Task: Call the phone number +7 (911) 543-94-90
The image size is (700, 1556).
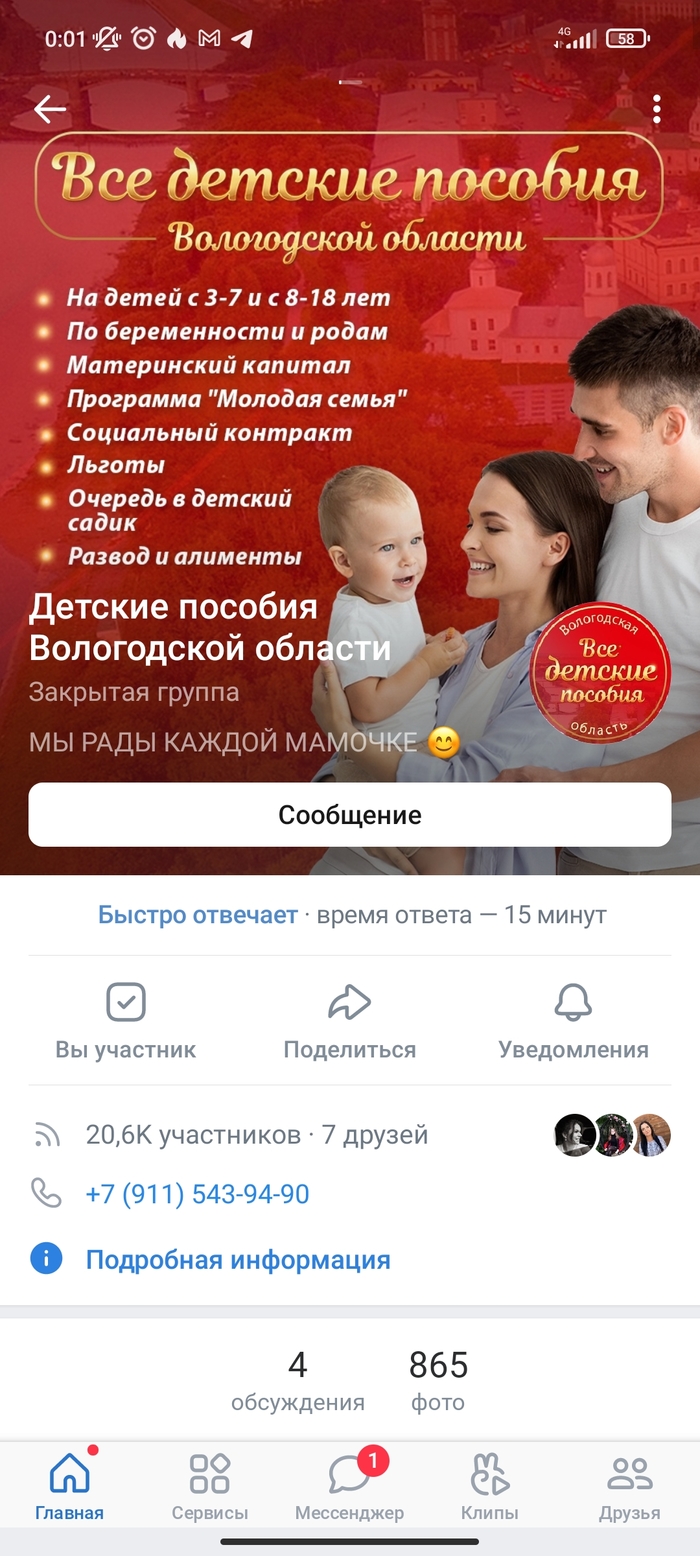Action: tap(197, 1194)
